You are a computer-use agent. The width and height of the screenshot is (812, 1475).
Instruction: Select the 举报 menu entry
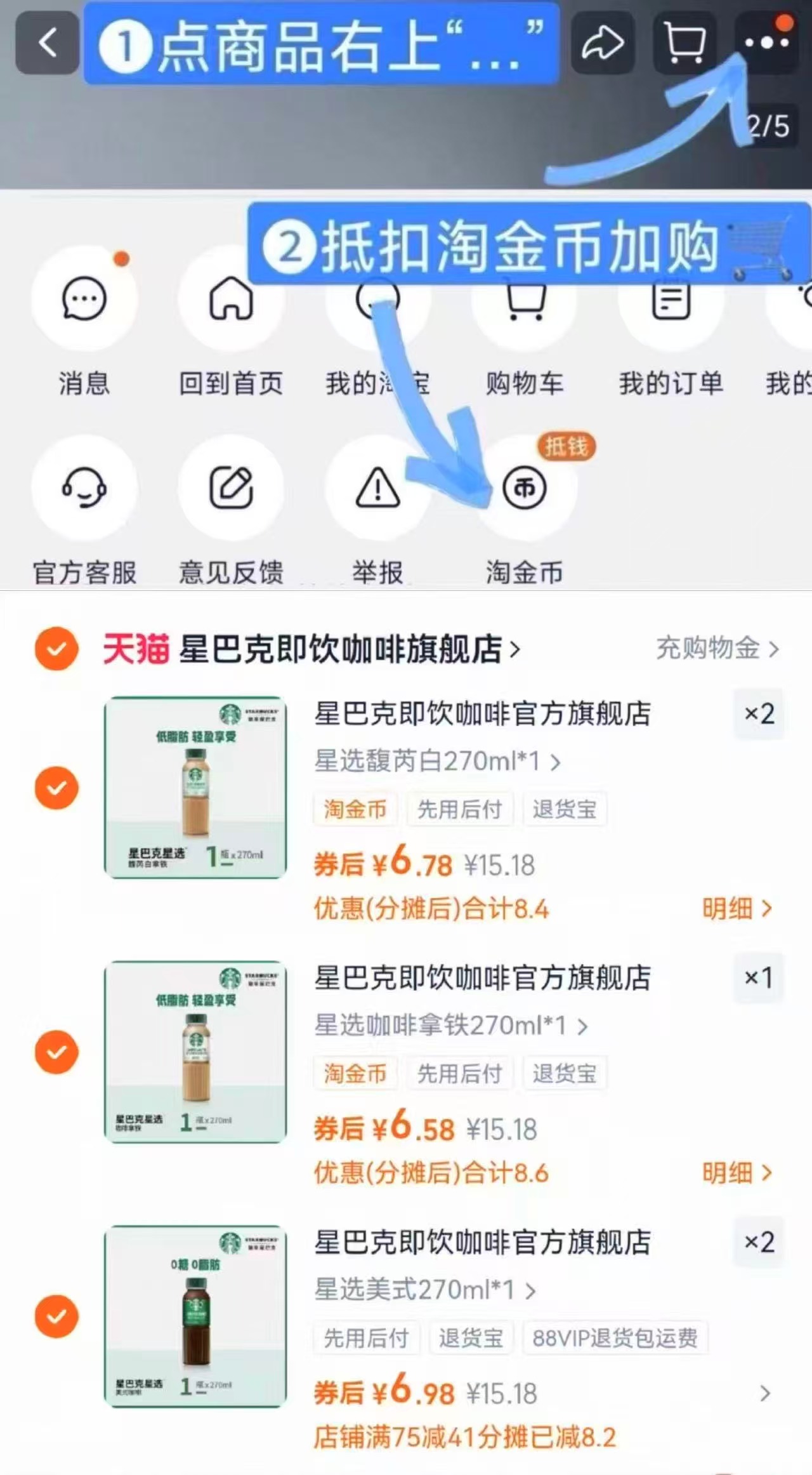[377, 489]
